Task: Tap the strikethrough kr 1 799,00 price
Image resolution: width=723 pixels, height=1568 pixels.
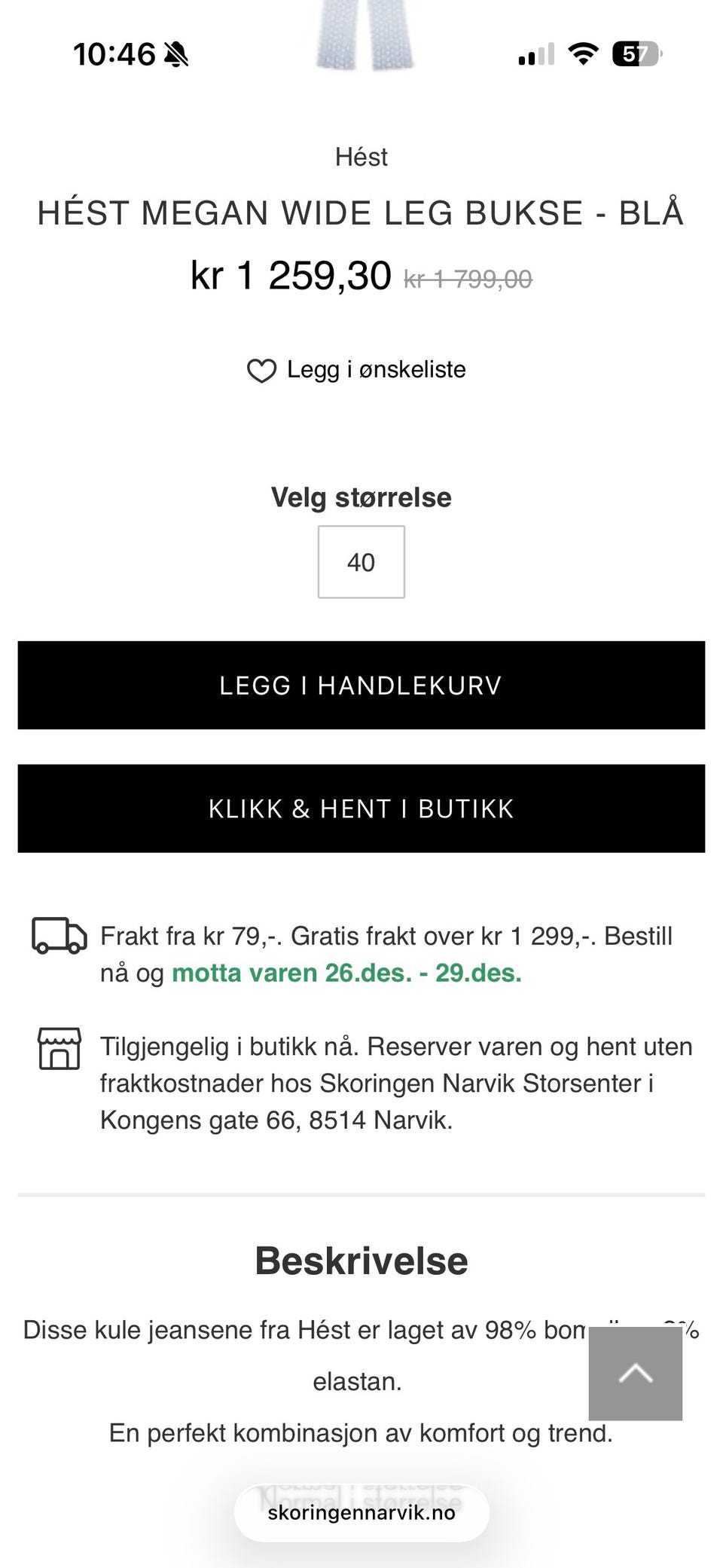Action: [468, 278]
